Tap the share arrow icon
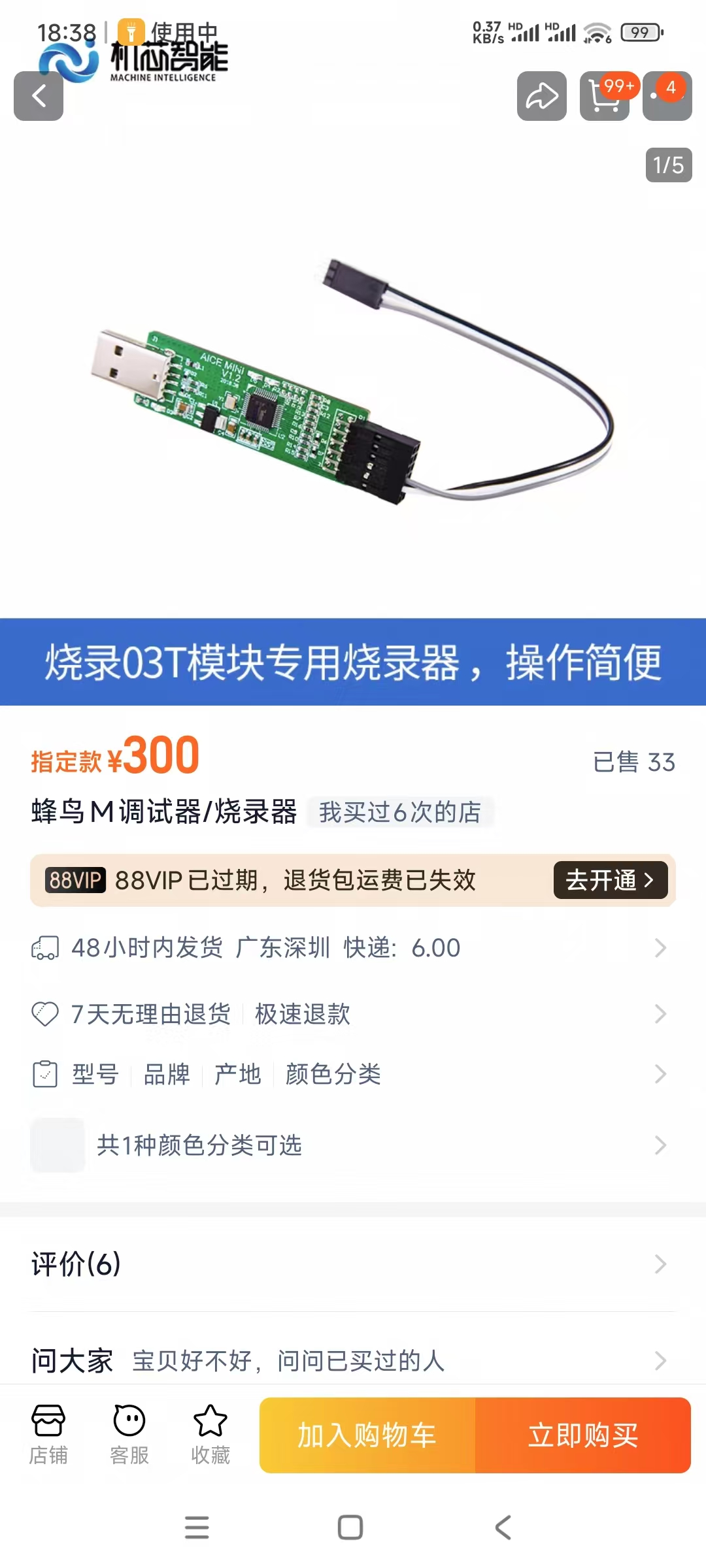The height and width of the screenshot is (1568, 706). coord(541,97)
